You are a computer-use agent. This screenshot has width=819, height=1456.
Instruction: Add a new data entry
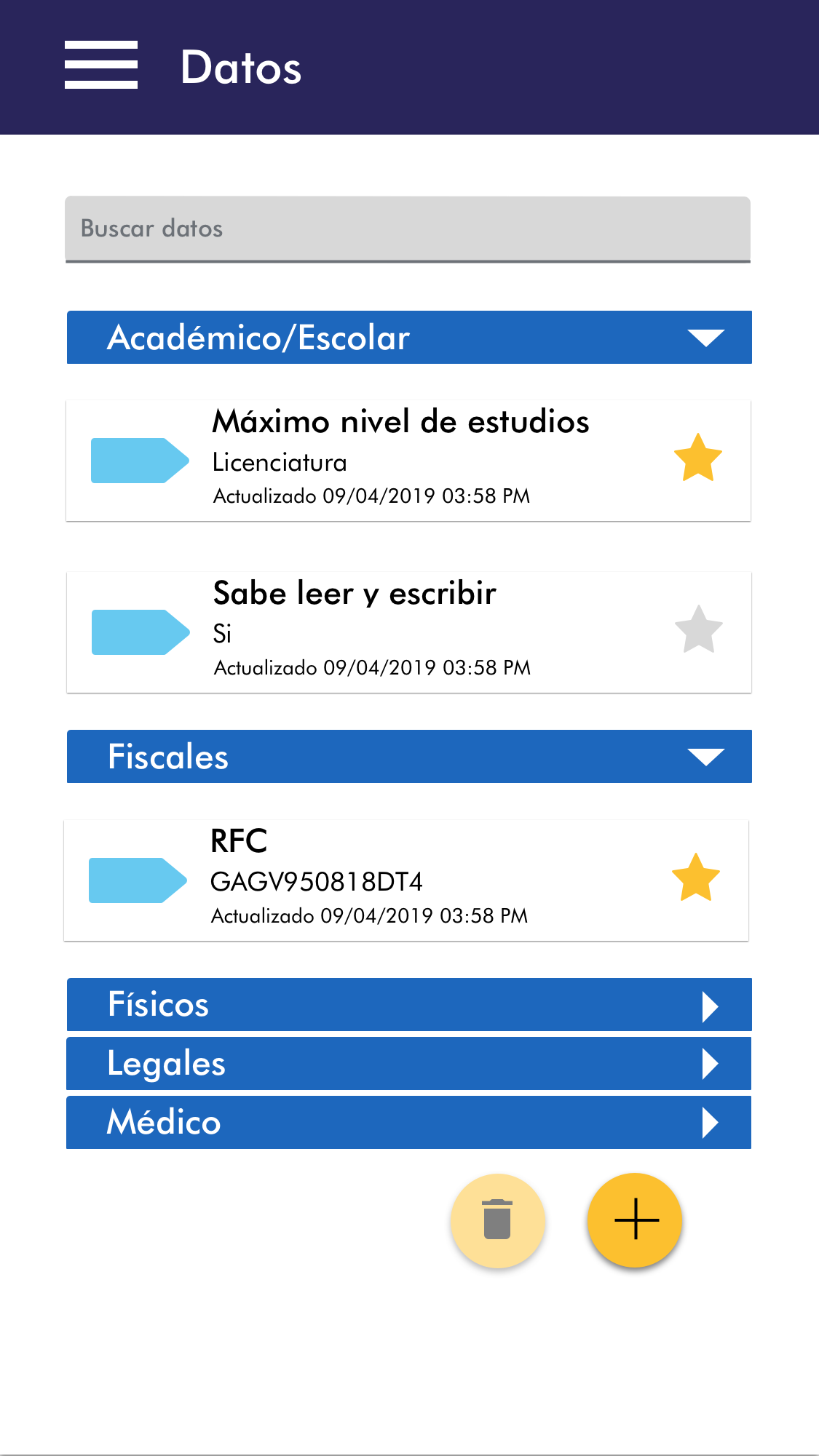[635, 1220]
